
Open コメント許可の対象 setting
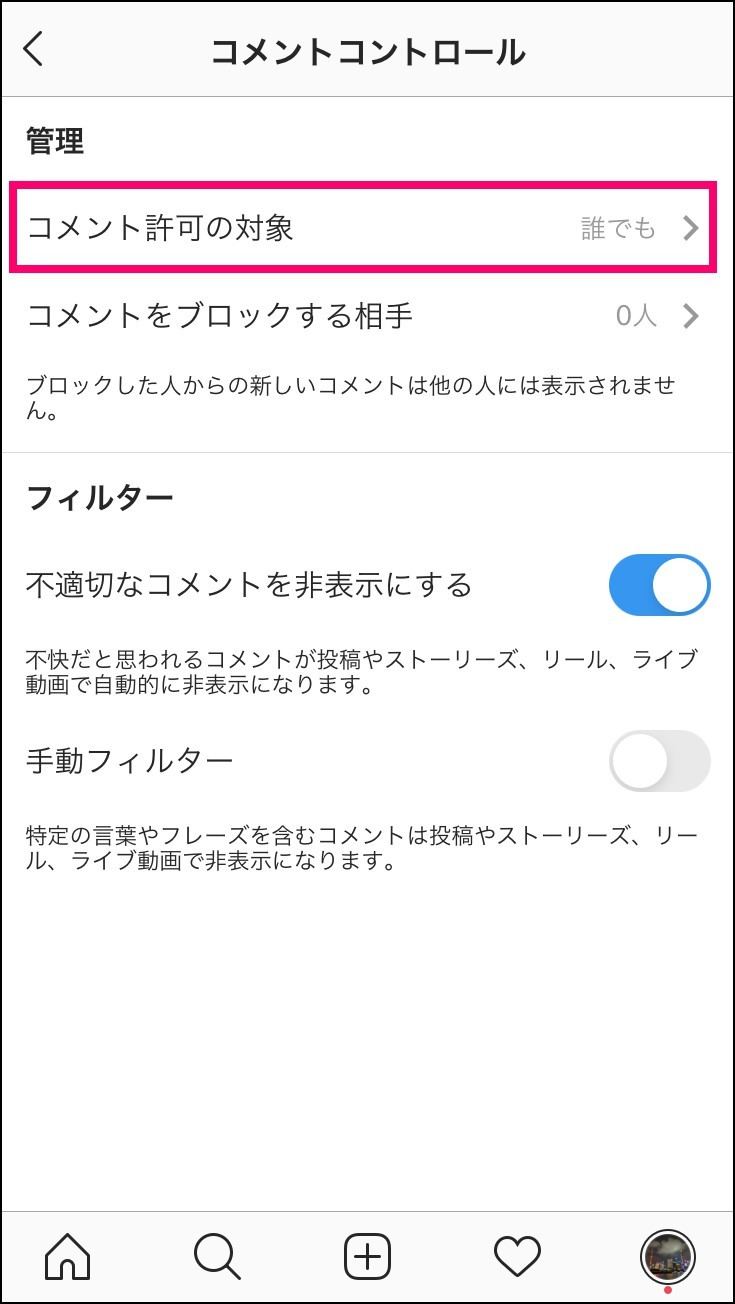tap(362, 227)
